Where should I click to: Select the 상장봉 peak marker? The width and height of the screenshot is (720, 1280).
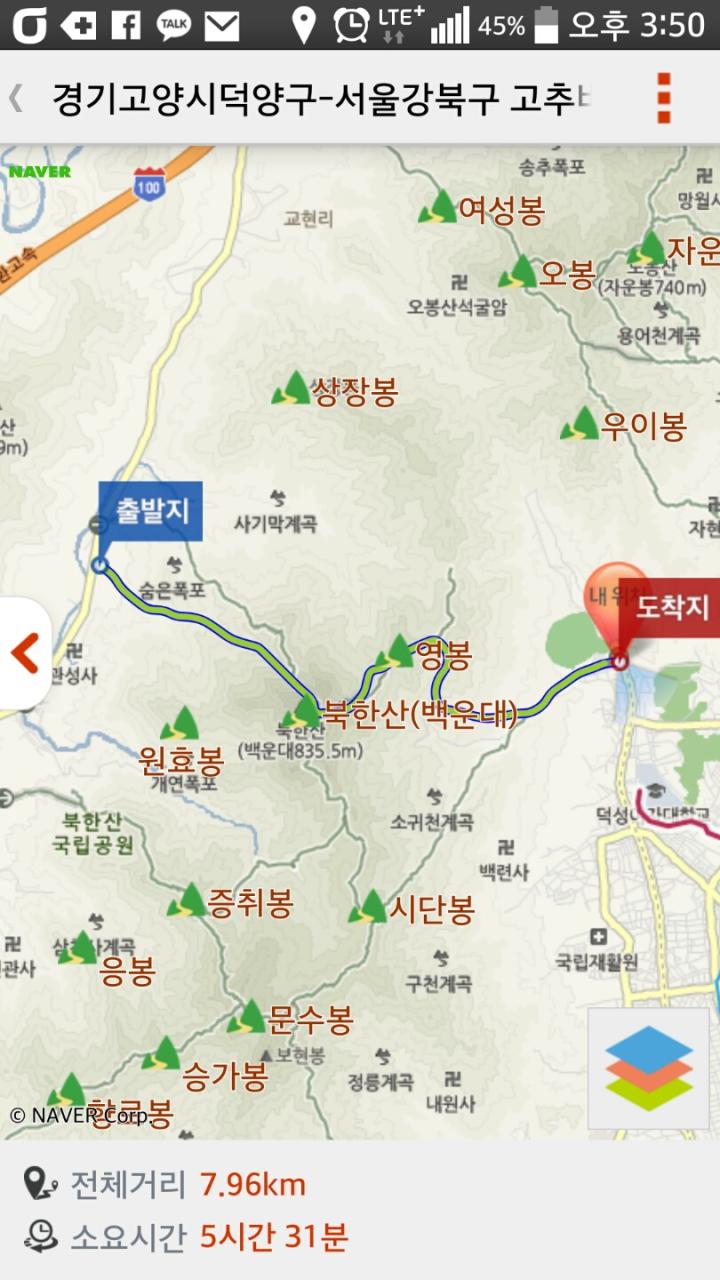point(292,389)
